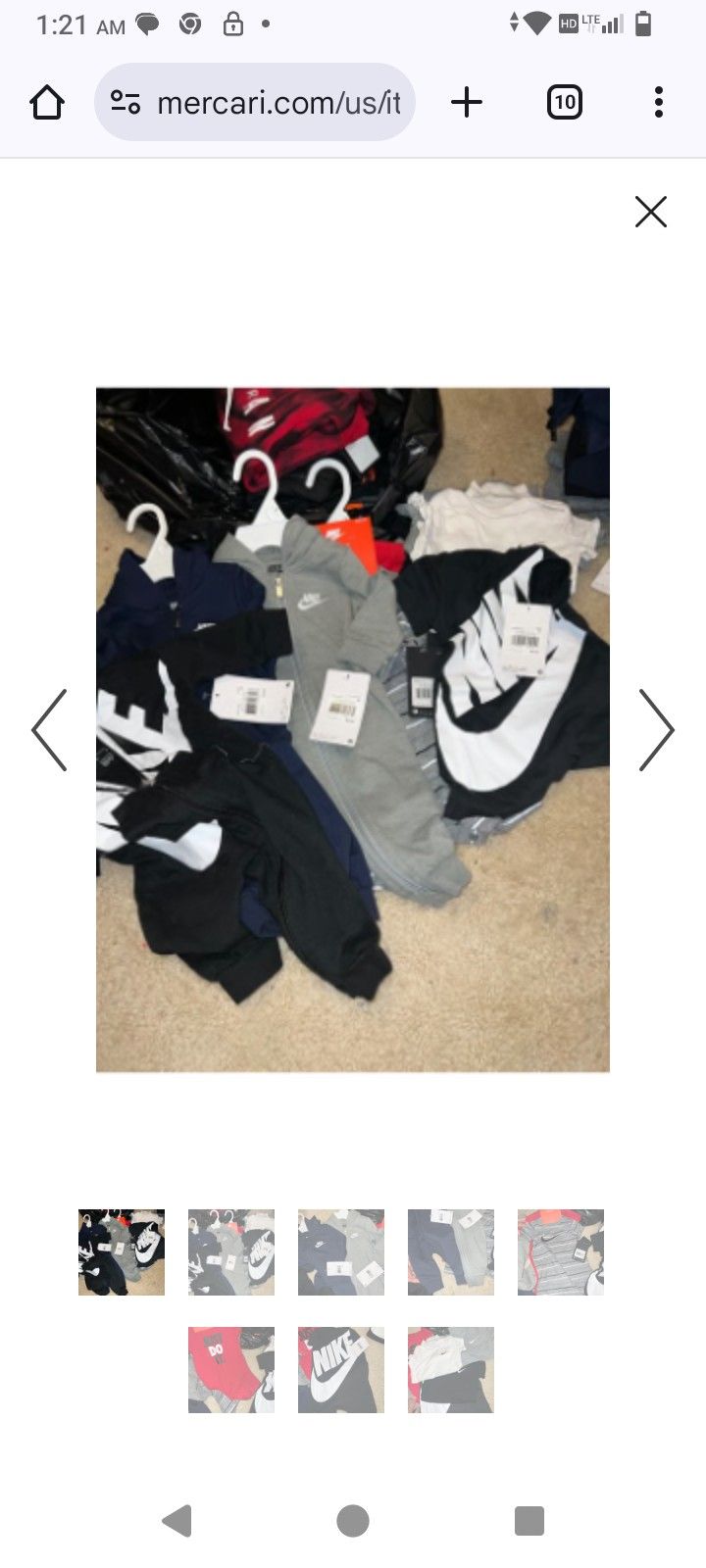View the red shirt thumbnail
Image resolution: width=706 pixels, height=1568 pixels.
(x=231, y=1370)
